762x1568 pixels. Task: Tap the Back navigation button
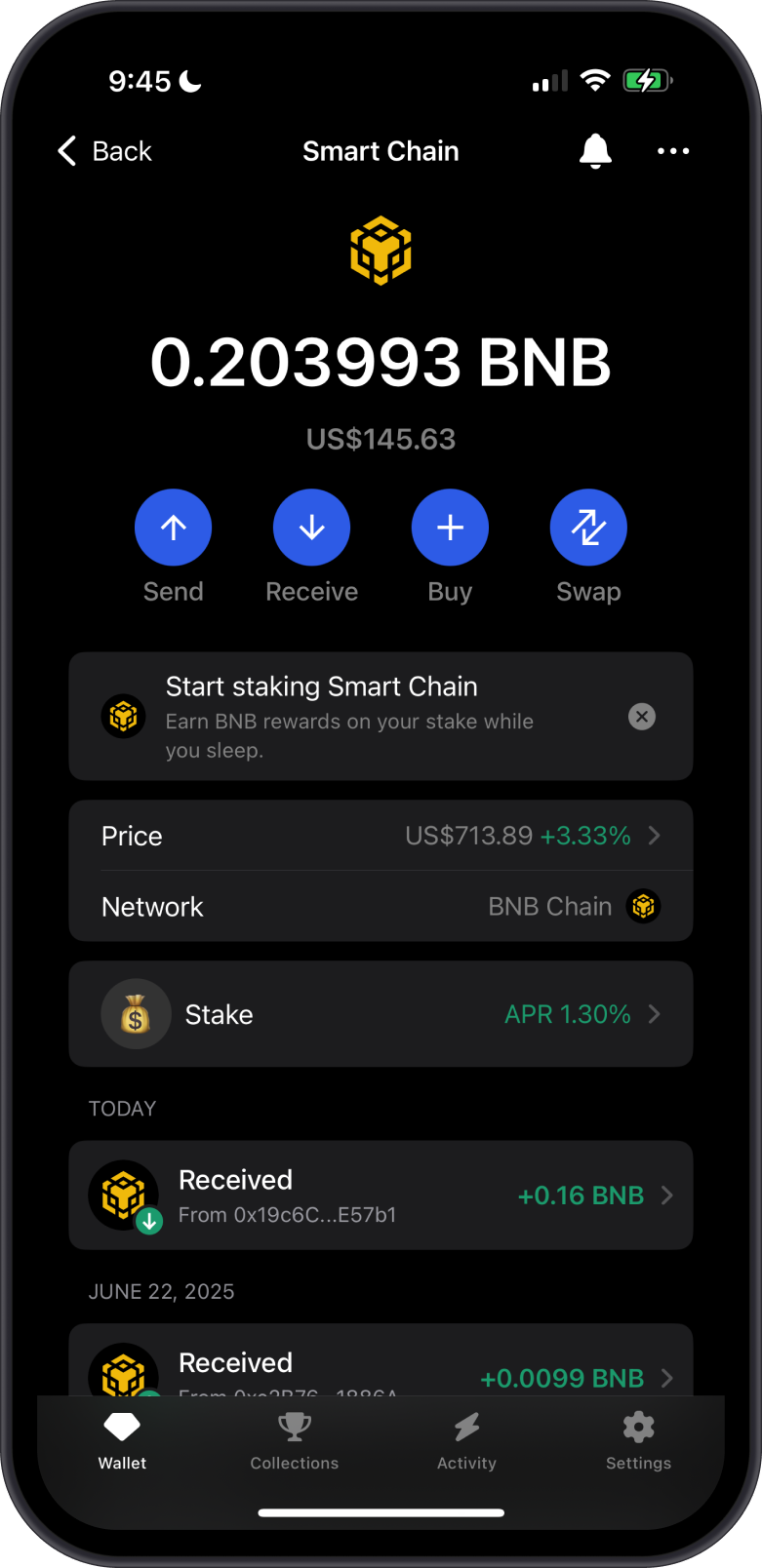pyautogui.click(x=102, y=151)
